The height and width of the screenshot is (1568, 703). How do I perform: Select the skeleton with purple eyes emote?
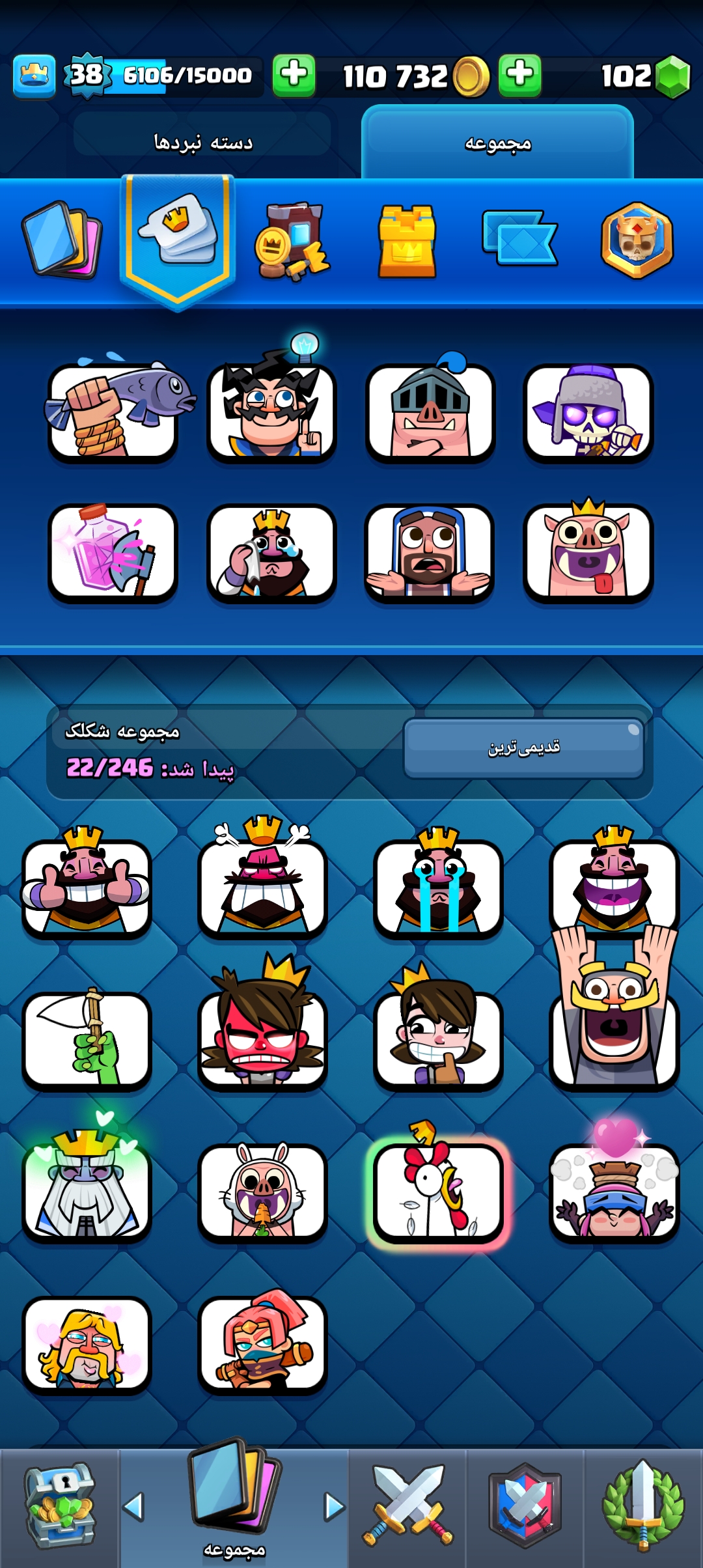click(x=588, y=412)
